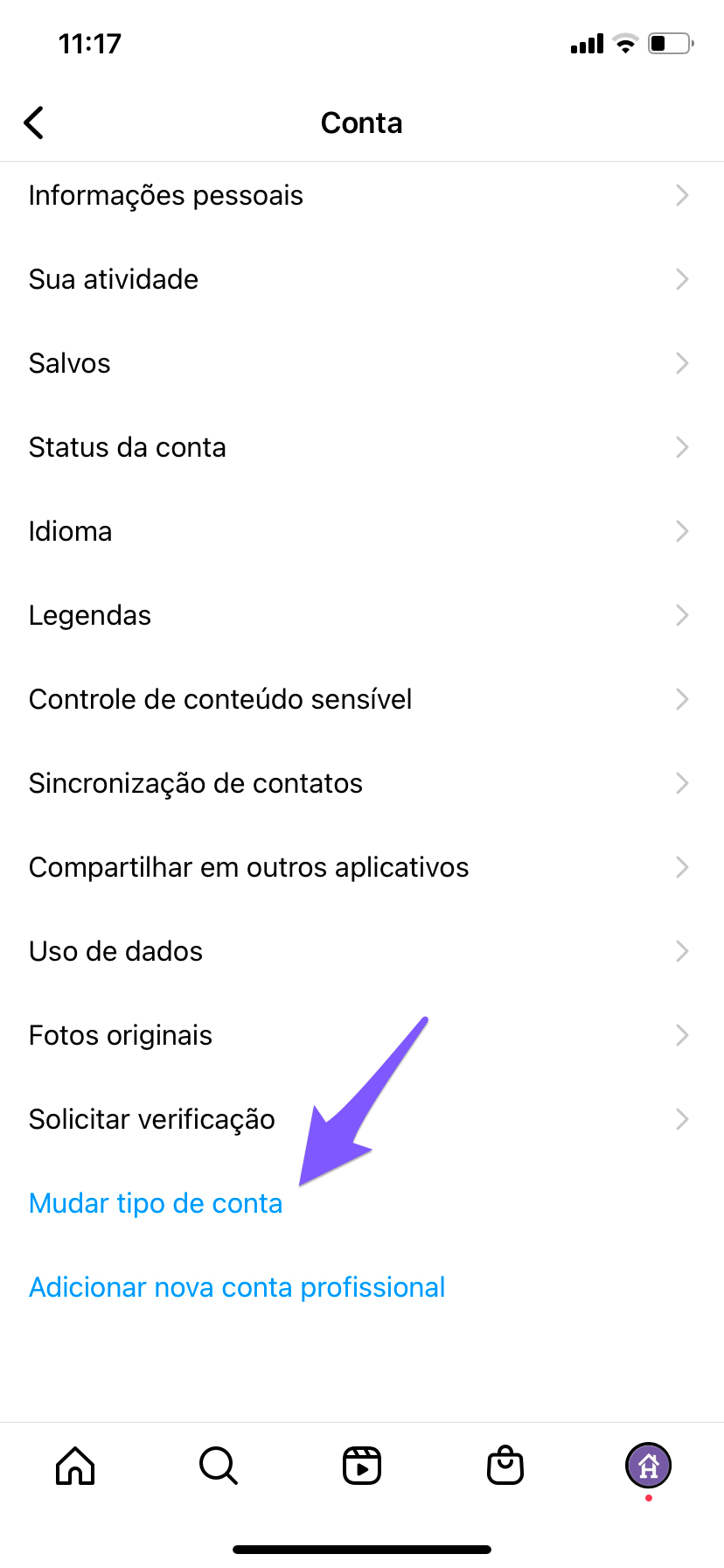Open the profile tab avatar

648,1466
